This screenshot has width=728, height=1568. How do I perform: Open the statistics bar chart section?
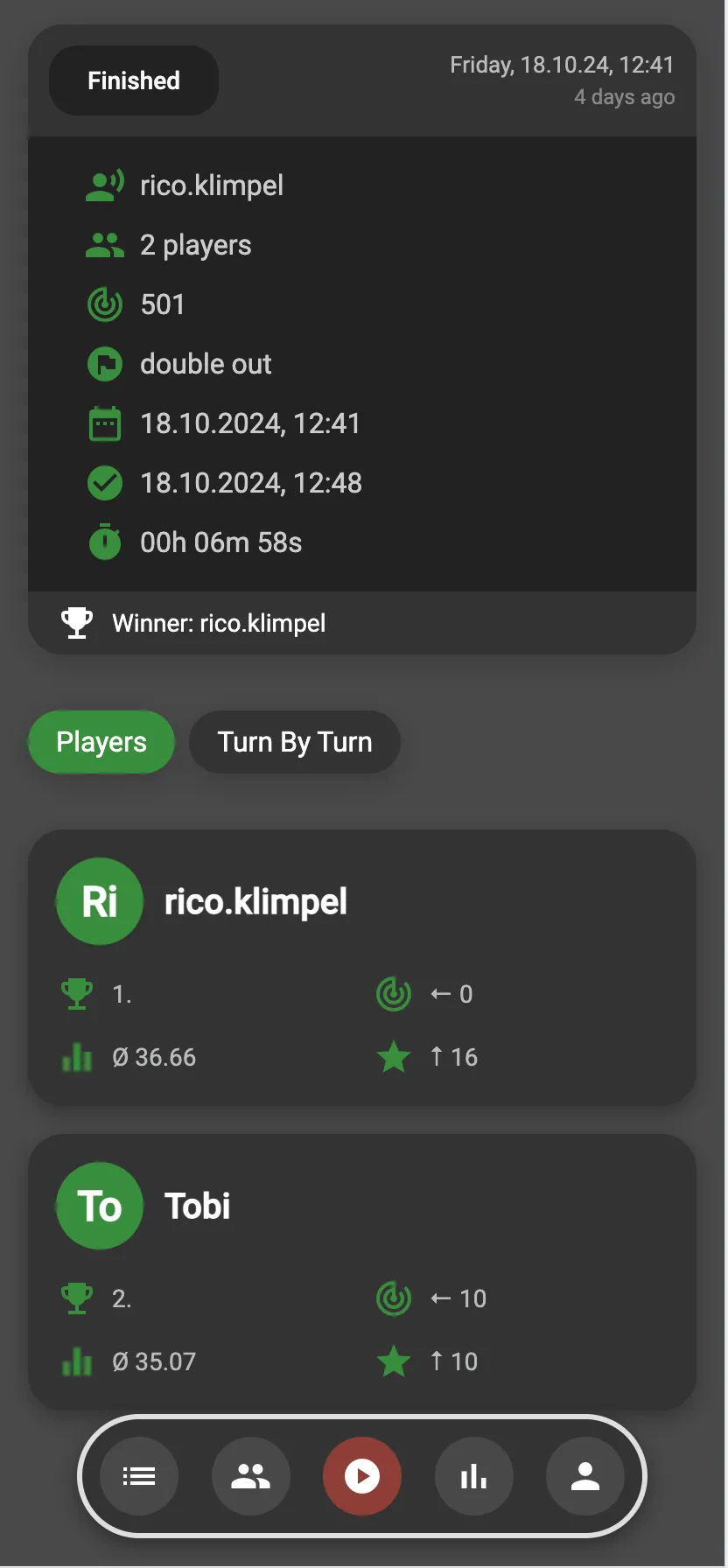[x=473, y=1477]
